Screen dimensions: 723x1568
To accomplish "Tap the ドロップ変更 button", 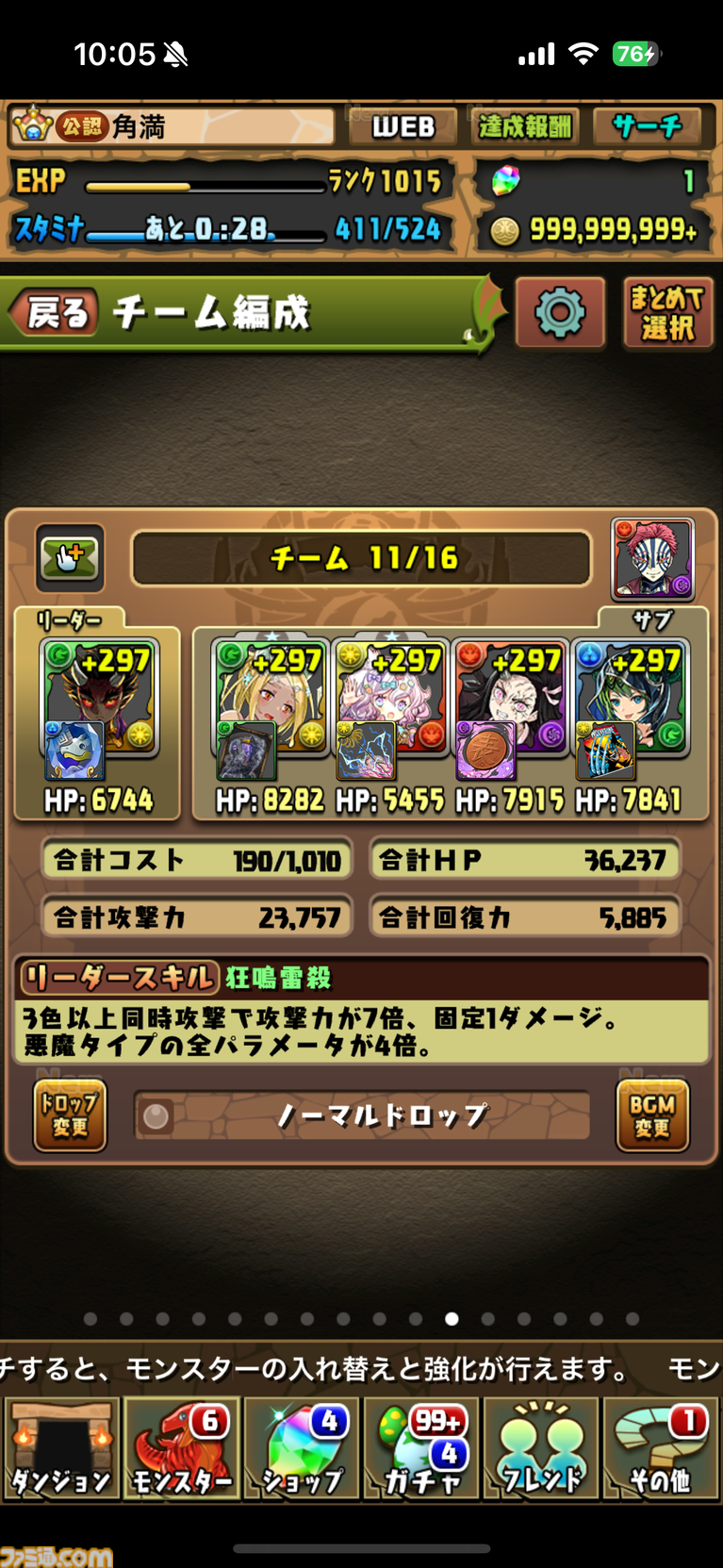I will (70, 1115).
